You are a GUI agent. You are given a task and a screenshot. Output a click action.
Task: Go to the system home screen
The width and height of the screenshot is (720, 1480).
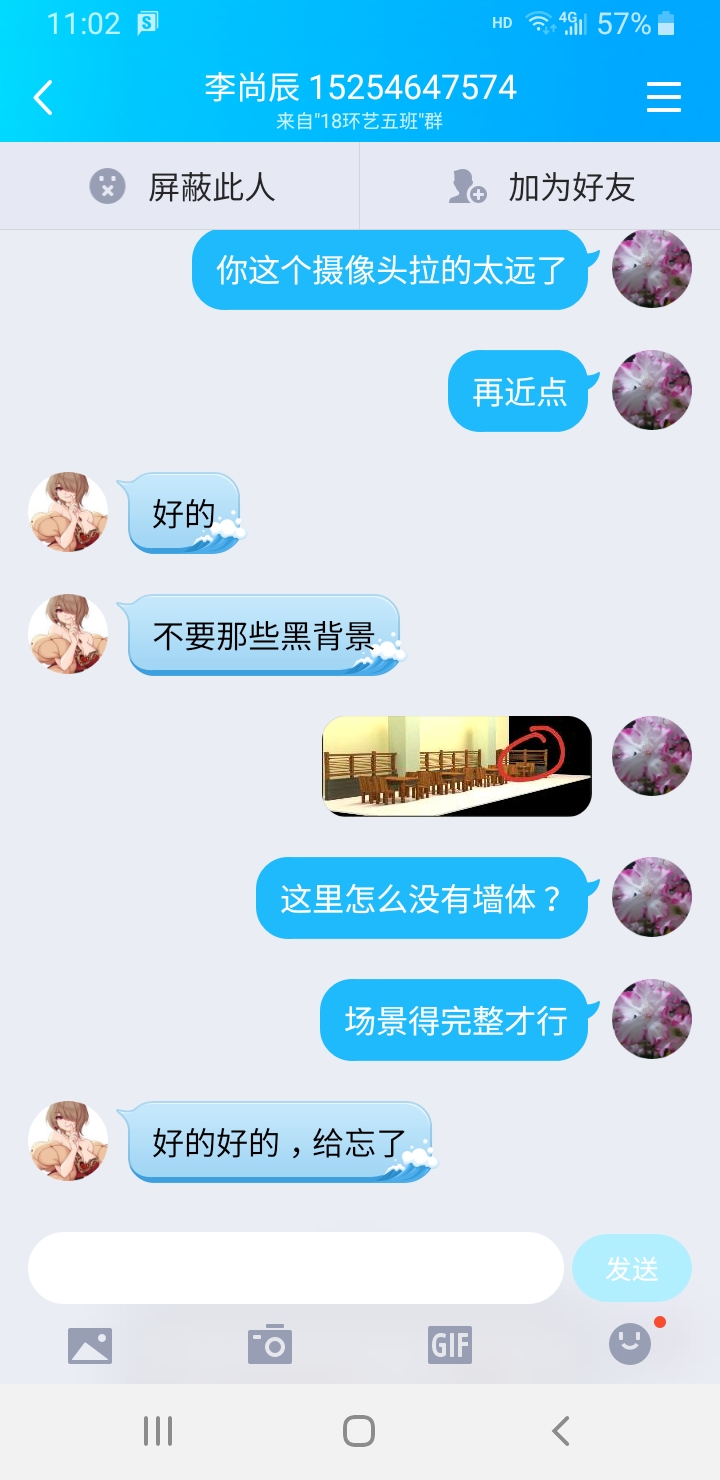point(359,1431)
